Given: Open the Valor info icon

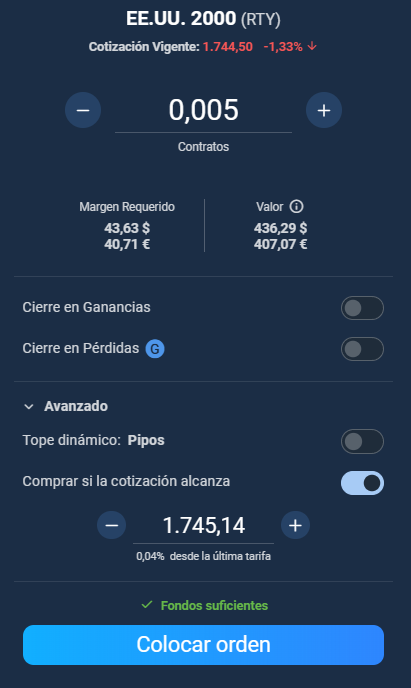Looking at the screenshot, I should (x=297, y=206).
